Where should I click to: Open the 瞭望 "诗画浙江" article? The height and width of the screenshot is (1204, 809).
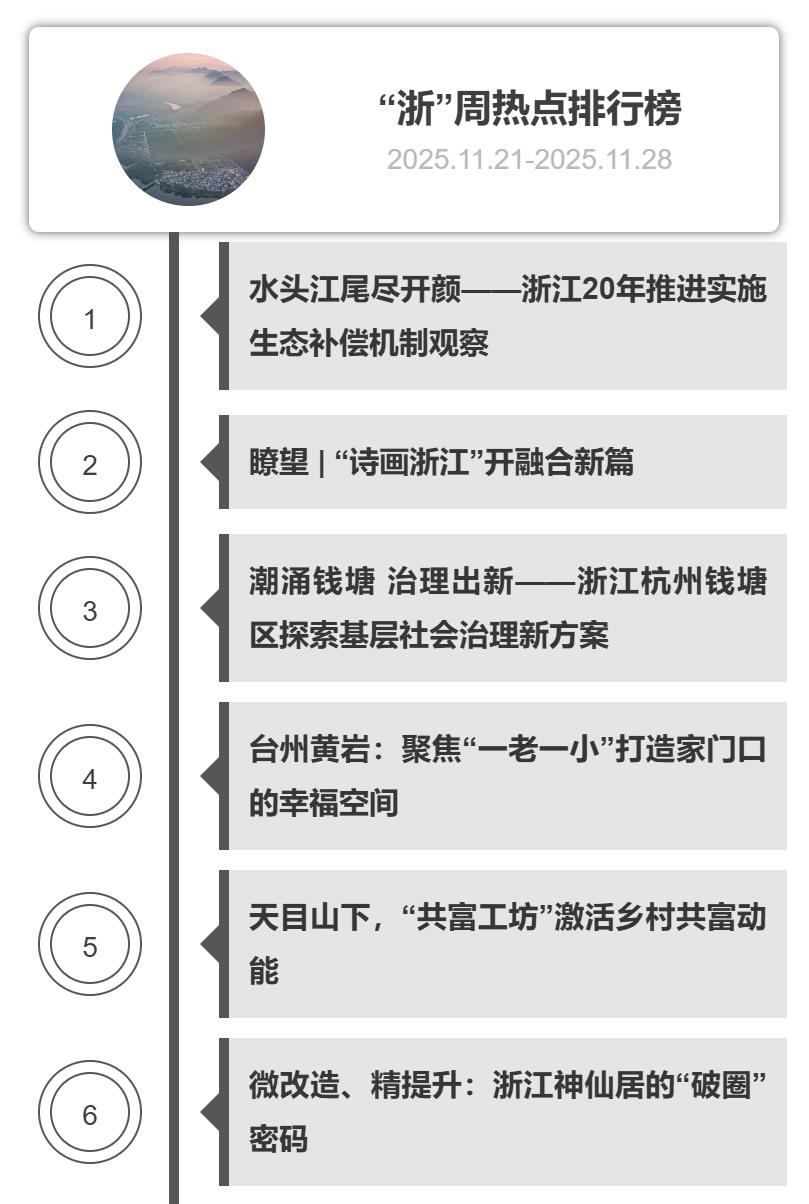click(x=441, y=462)
